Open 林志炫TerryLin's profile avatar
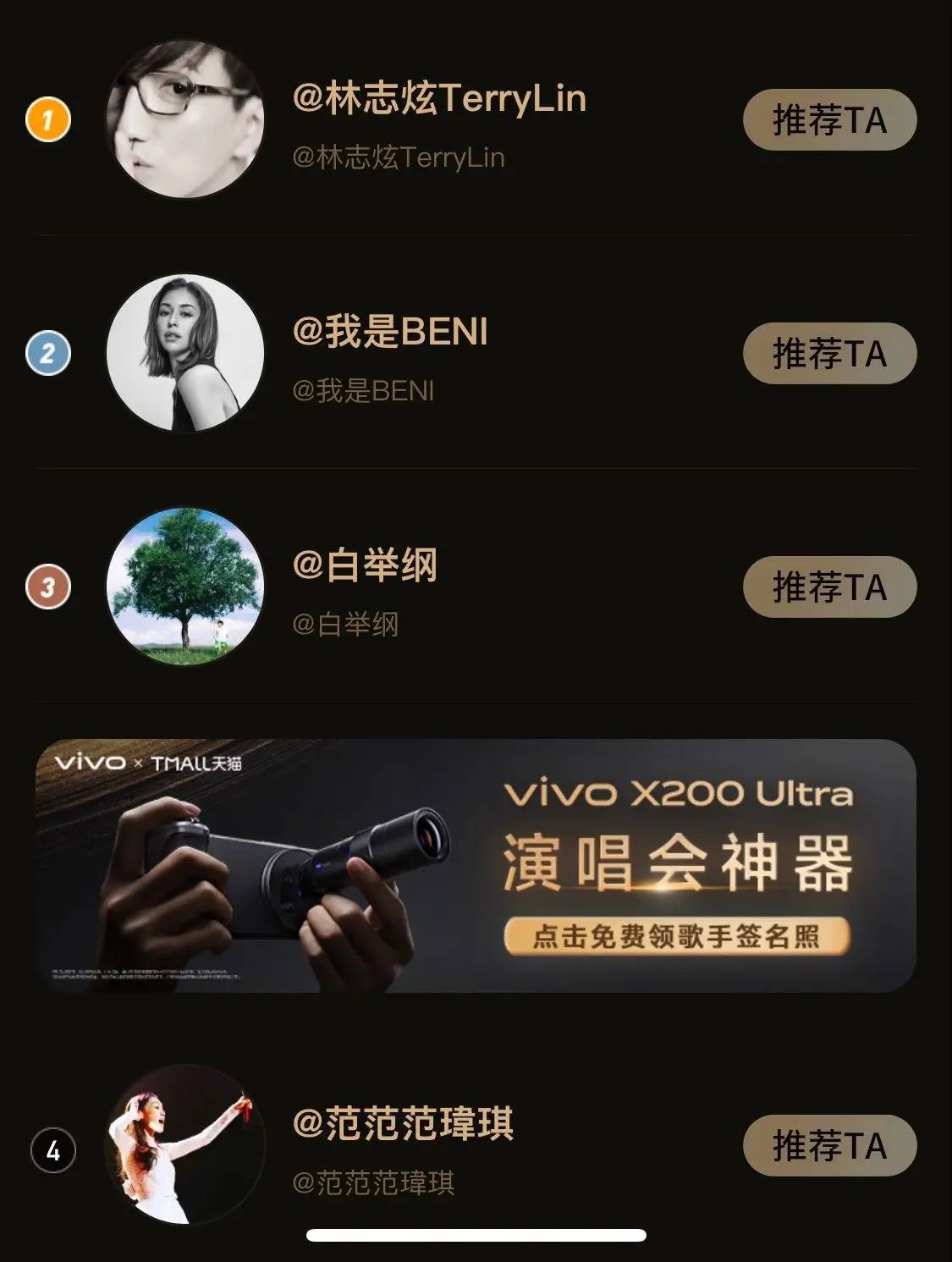The height and width of the screenshot is (1262, 952). 184,119
